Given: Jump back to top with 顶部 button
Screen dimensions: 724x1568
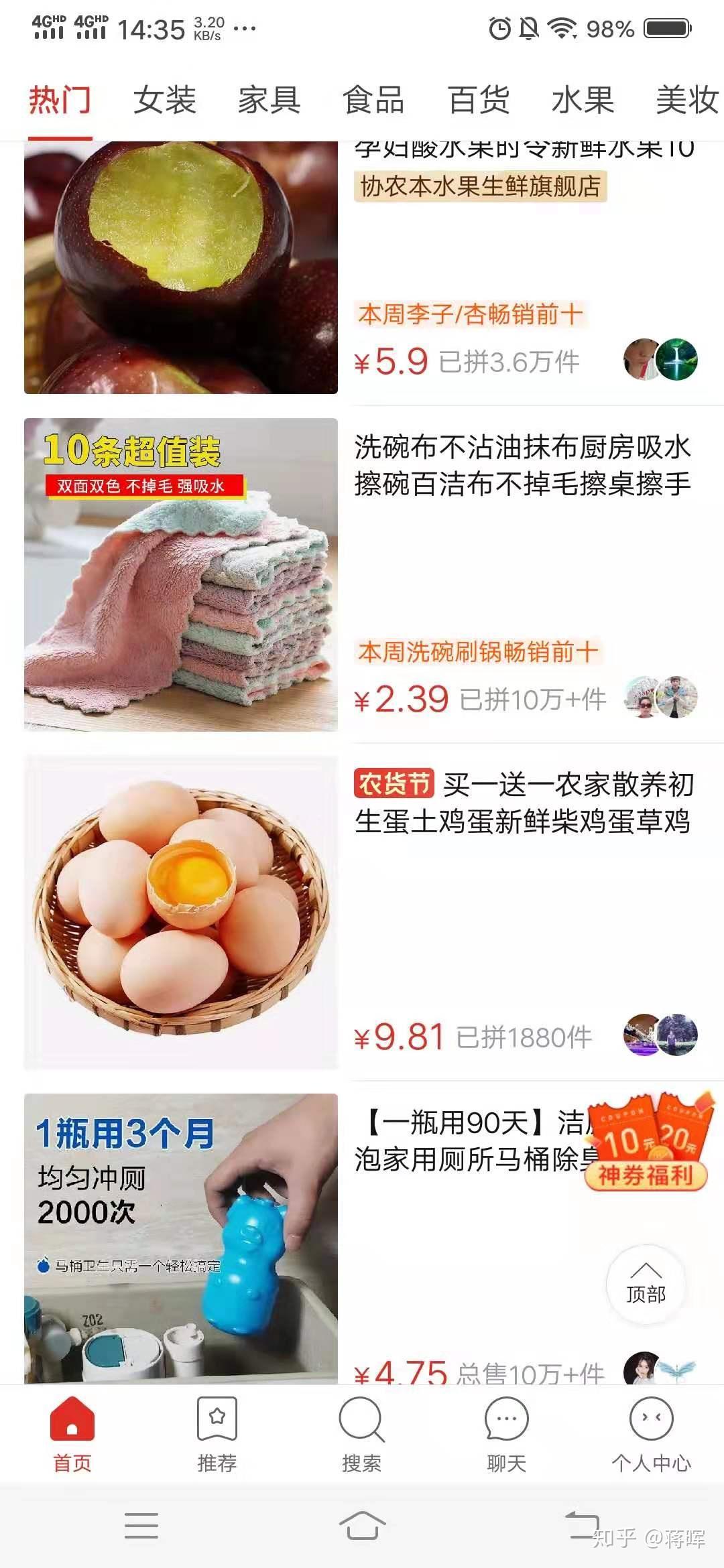Looking at the screenshot, I should tap(646, 1285).
